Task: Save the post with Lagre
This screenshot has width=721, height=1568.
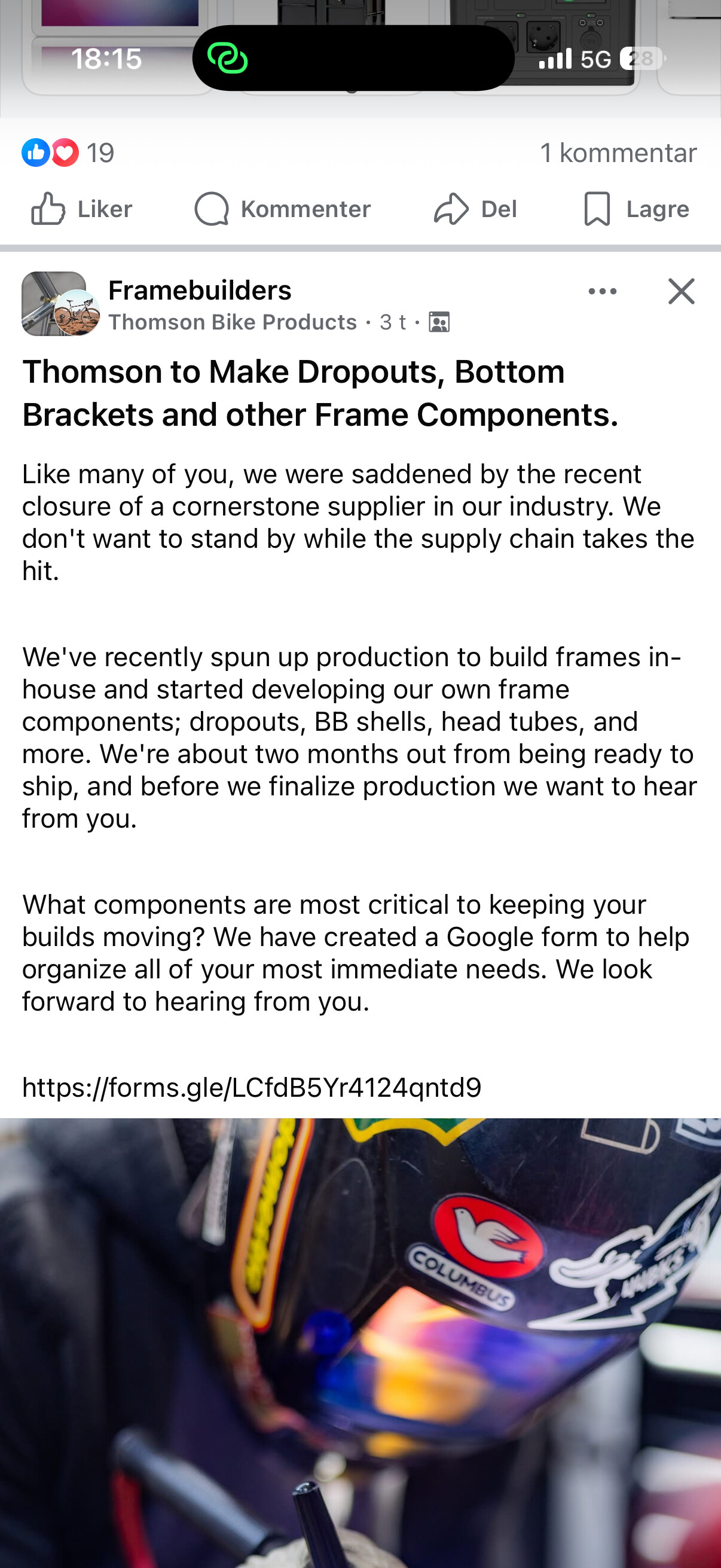Action: (636, 209)
